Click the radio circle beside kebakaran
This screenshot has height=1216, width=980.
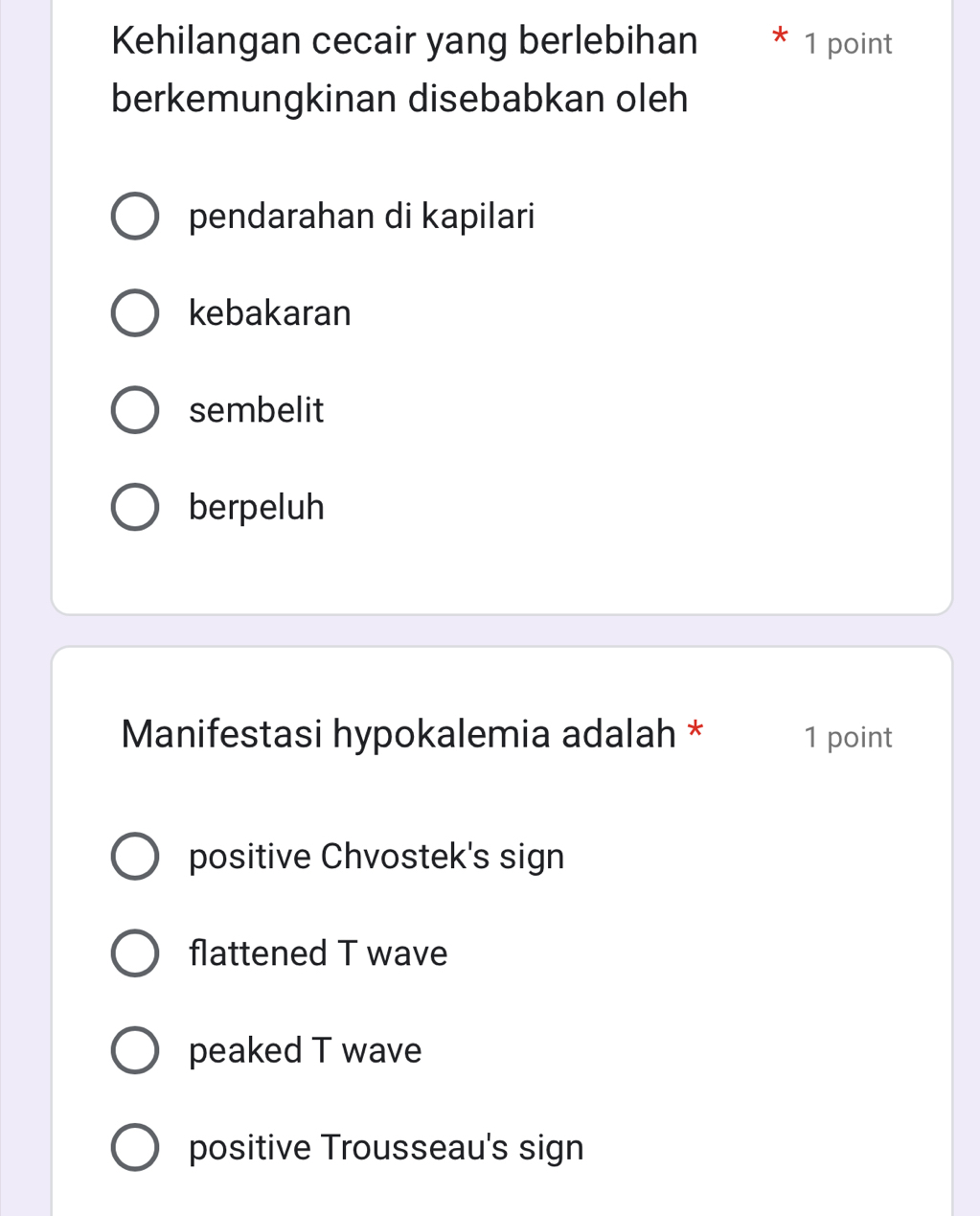tap(134, 312)
